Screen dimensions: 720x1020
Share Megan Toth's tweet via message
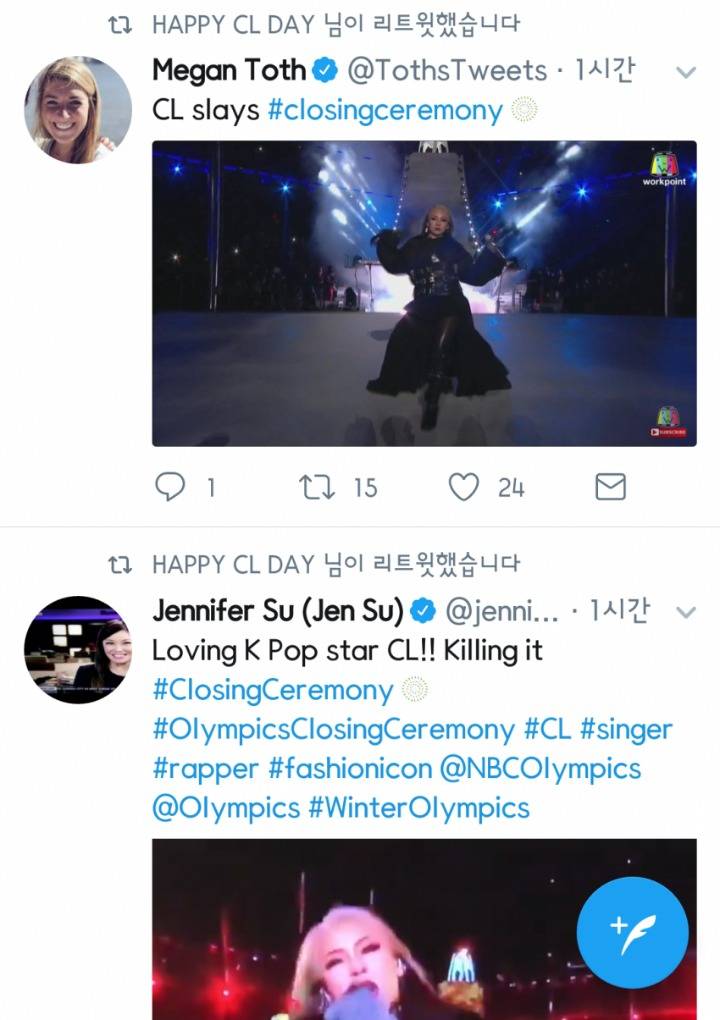[x=610, y=487]
